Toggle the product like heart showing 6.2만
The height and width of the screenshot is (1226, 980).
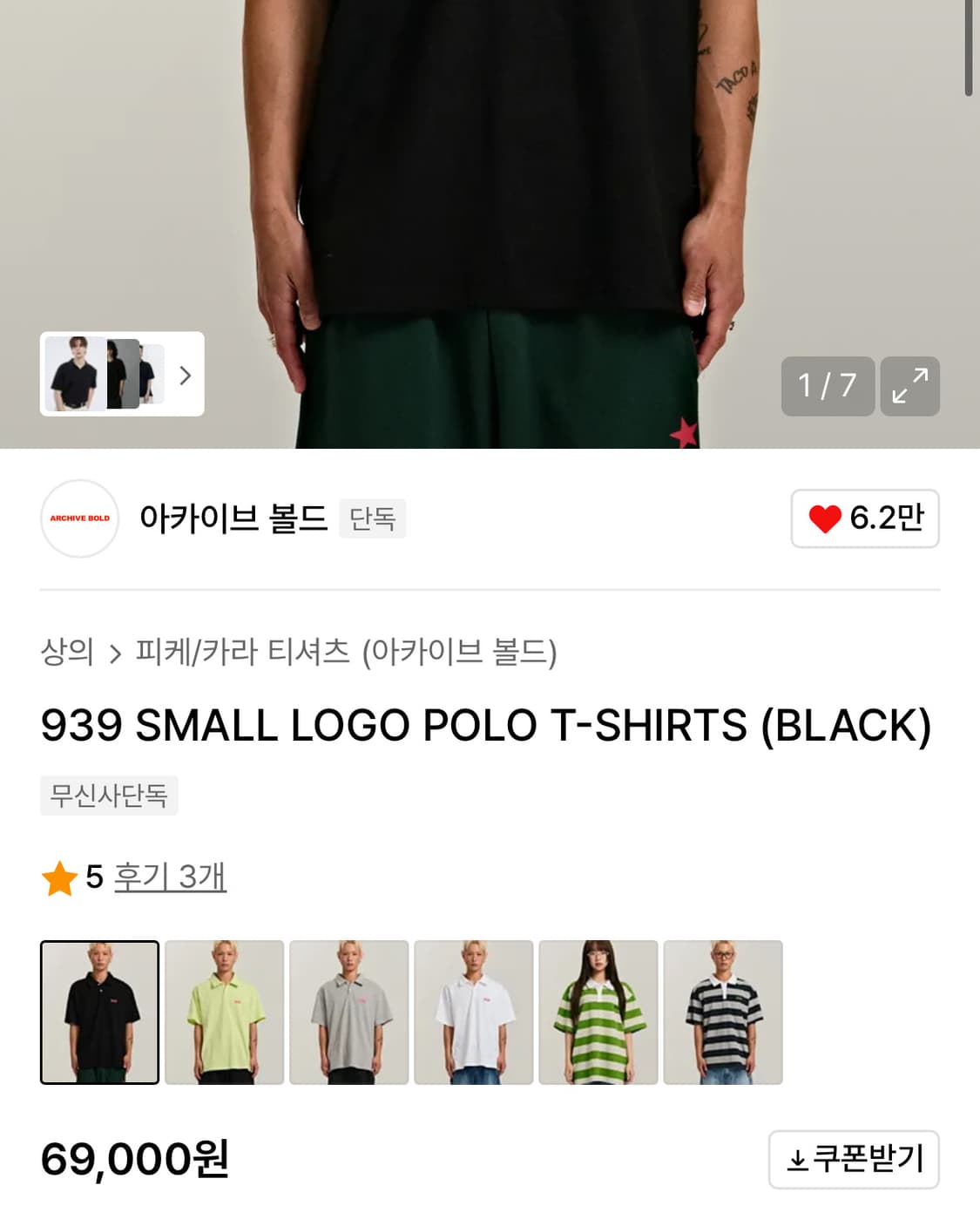pos(865,518)
